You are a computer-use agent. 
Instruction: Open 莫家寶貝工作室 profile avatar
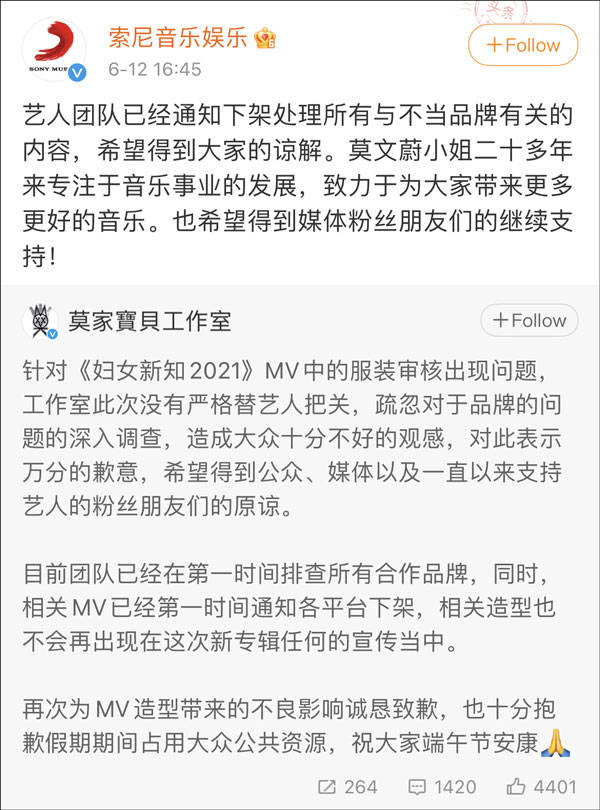(x=39, y=321)
